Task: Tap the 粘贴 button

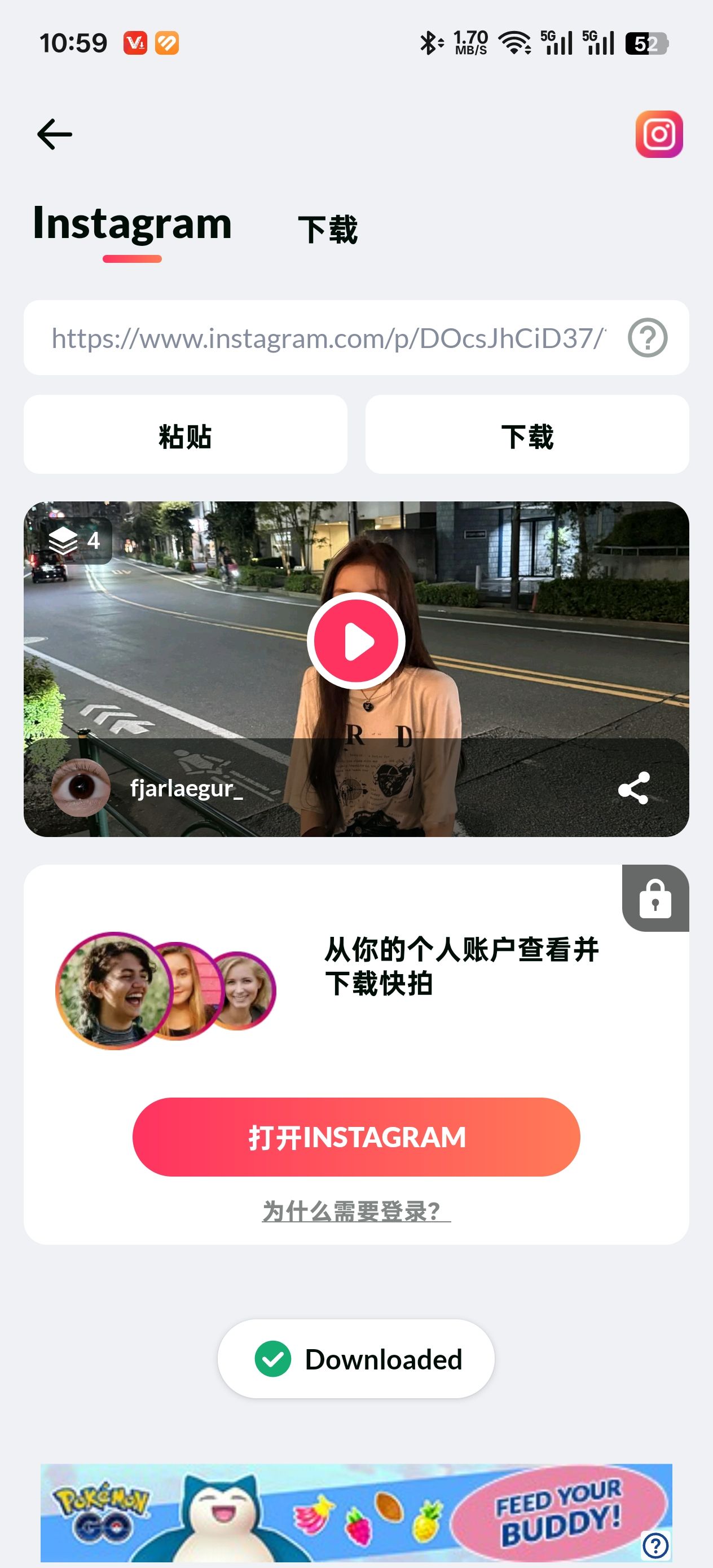Action: click(185, 435)
